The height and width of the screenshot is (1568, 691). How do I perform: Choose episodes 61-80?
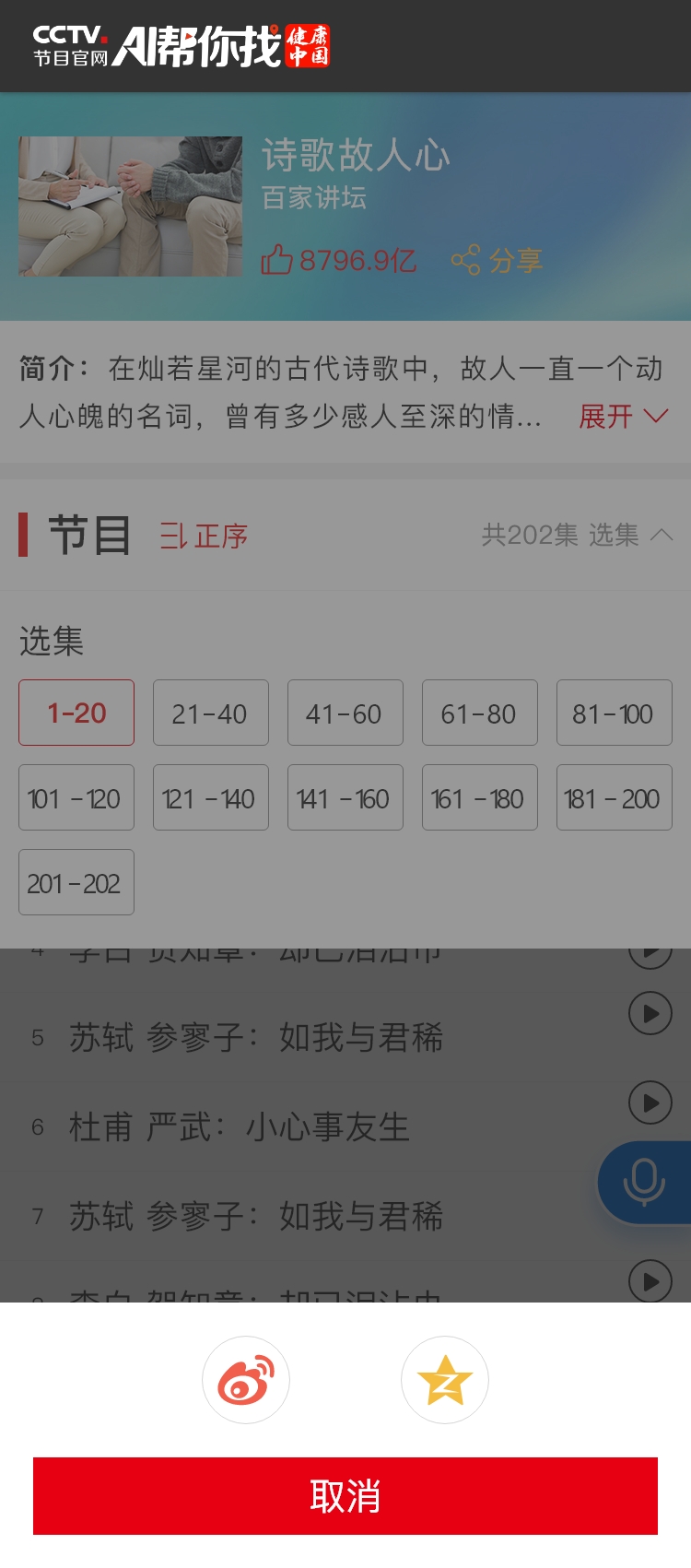[x=479, y=713]
